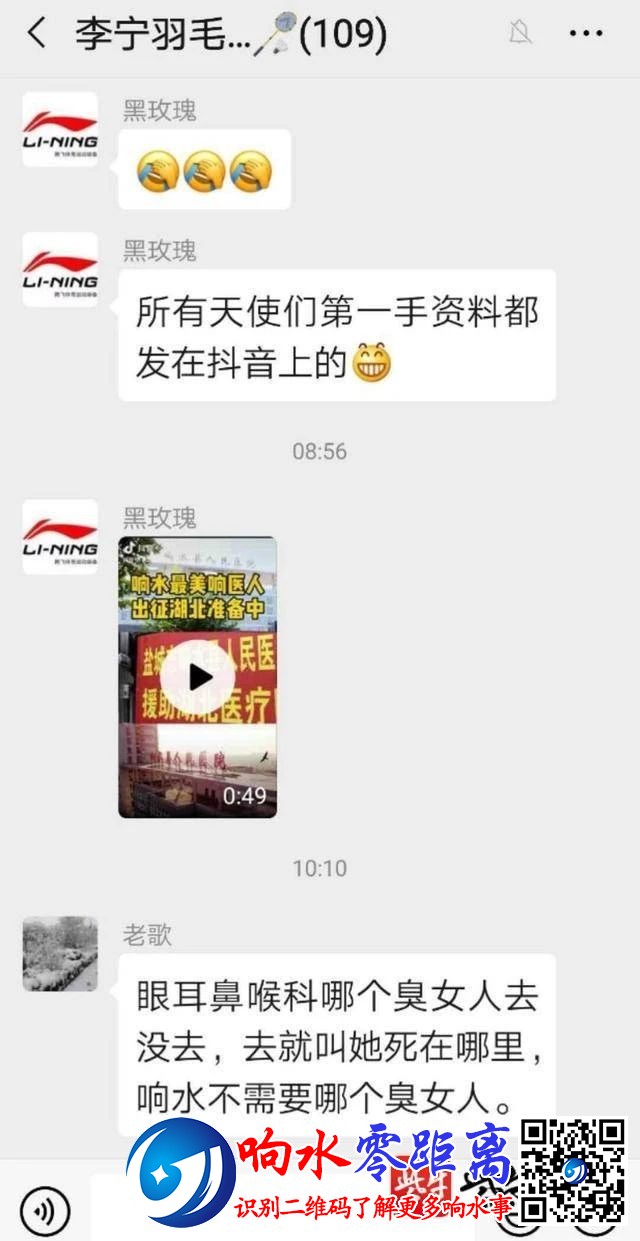Go back from the group chat
Image resolution: width=640 pixels, height=1241 pixels.
[x=36, y=34]
